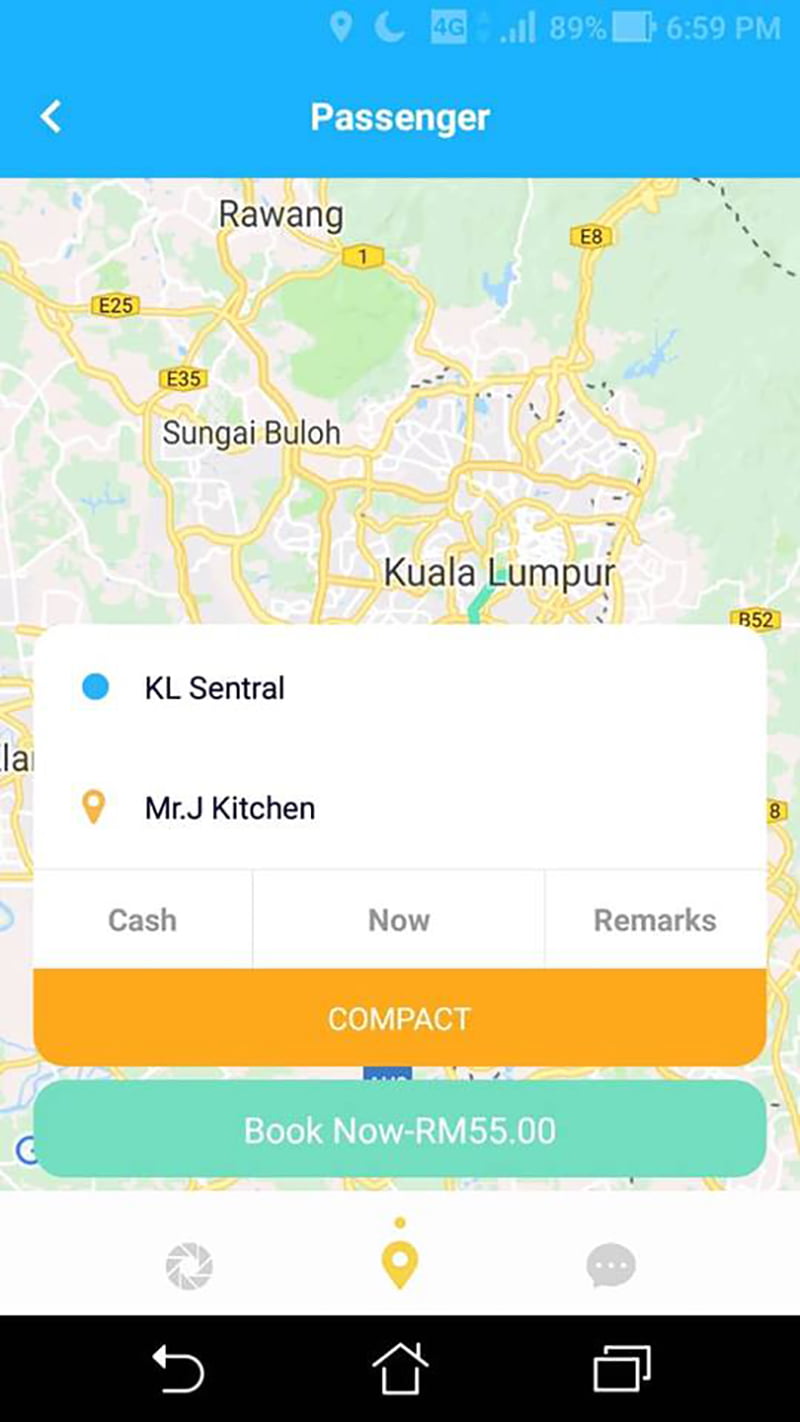The height and width of the screenshot is (1422, 800).
Task: Tap the system home button
Action: (399, 1368)
